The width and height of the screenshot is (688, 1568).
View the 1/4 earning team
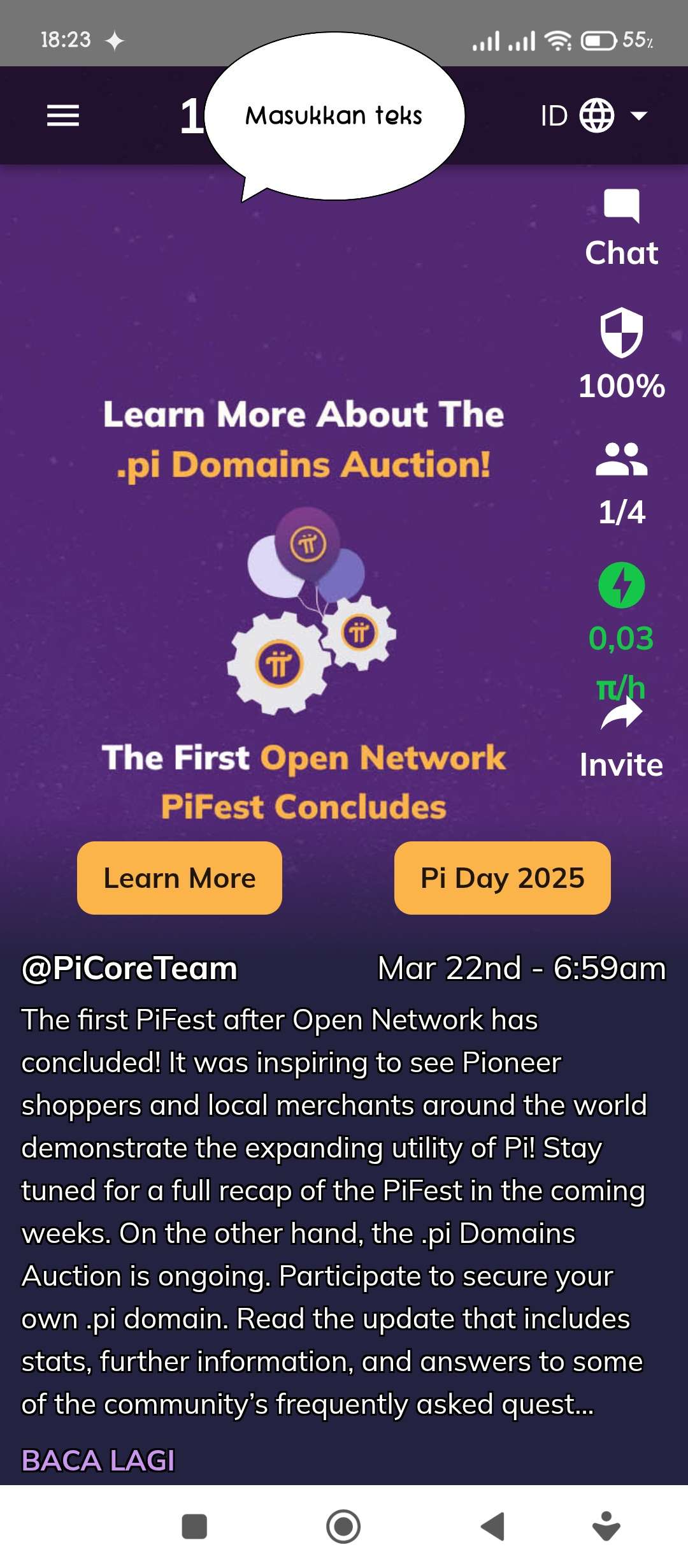pos(621,483)
